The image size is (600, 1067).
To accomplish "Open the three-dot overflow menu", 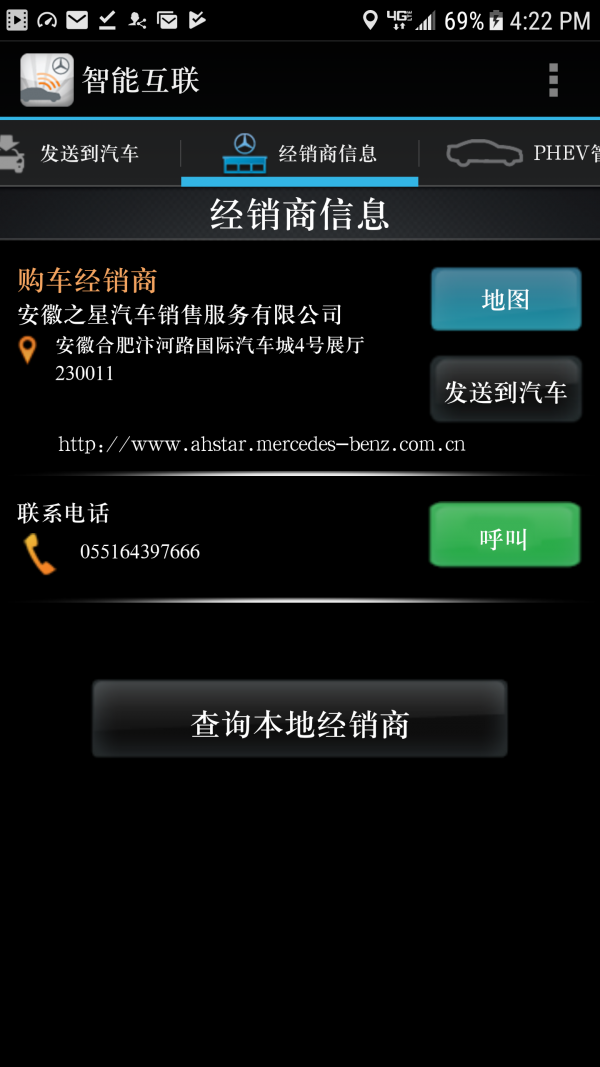I will click(553, 80).
